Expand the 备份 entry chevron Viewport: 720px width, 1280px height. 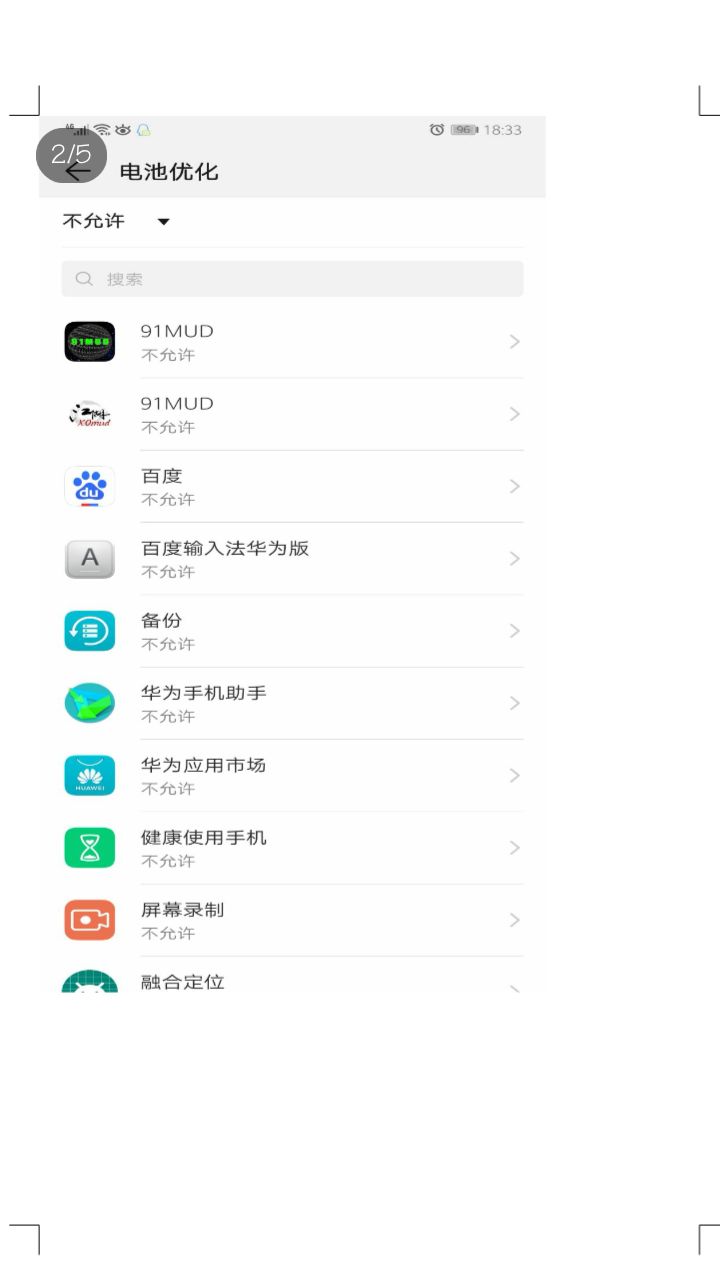514,631
